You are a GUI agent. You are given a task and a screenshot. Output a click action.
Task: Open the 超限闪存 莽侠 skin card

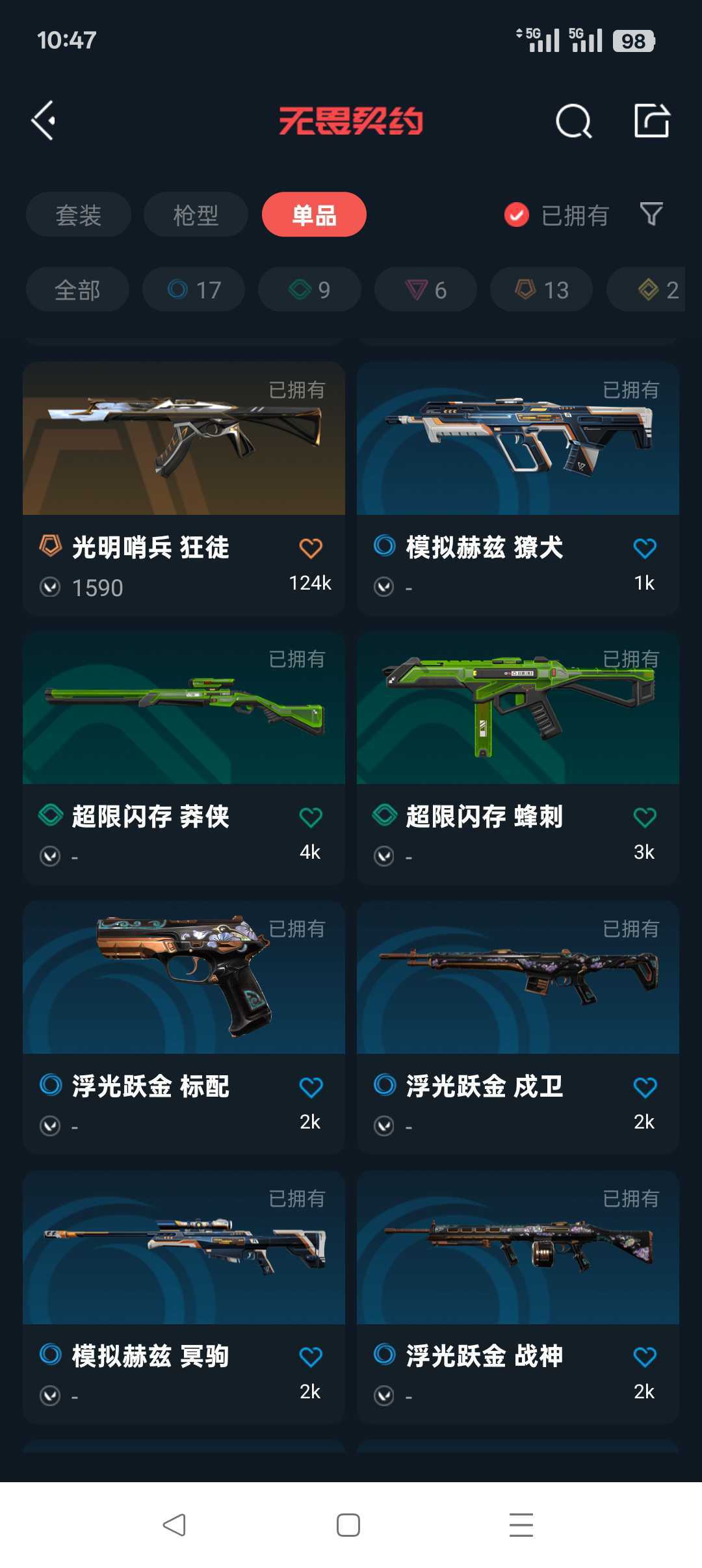point(184,758)
